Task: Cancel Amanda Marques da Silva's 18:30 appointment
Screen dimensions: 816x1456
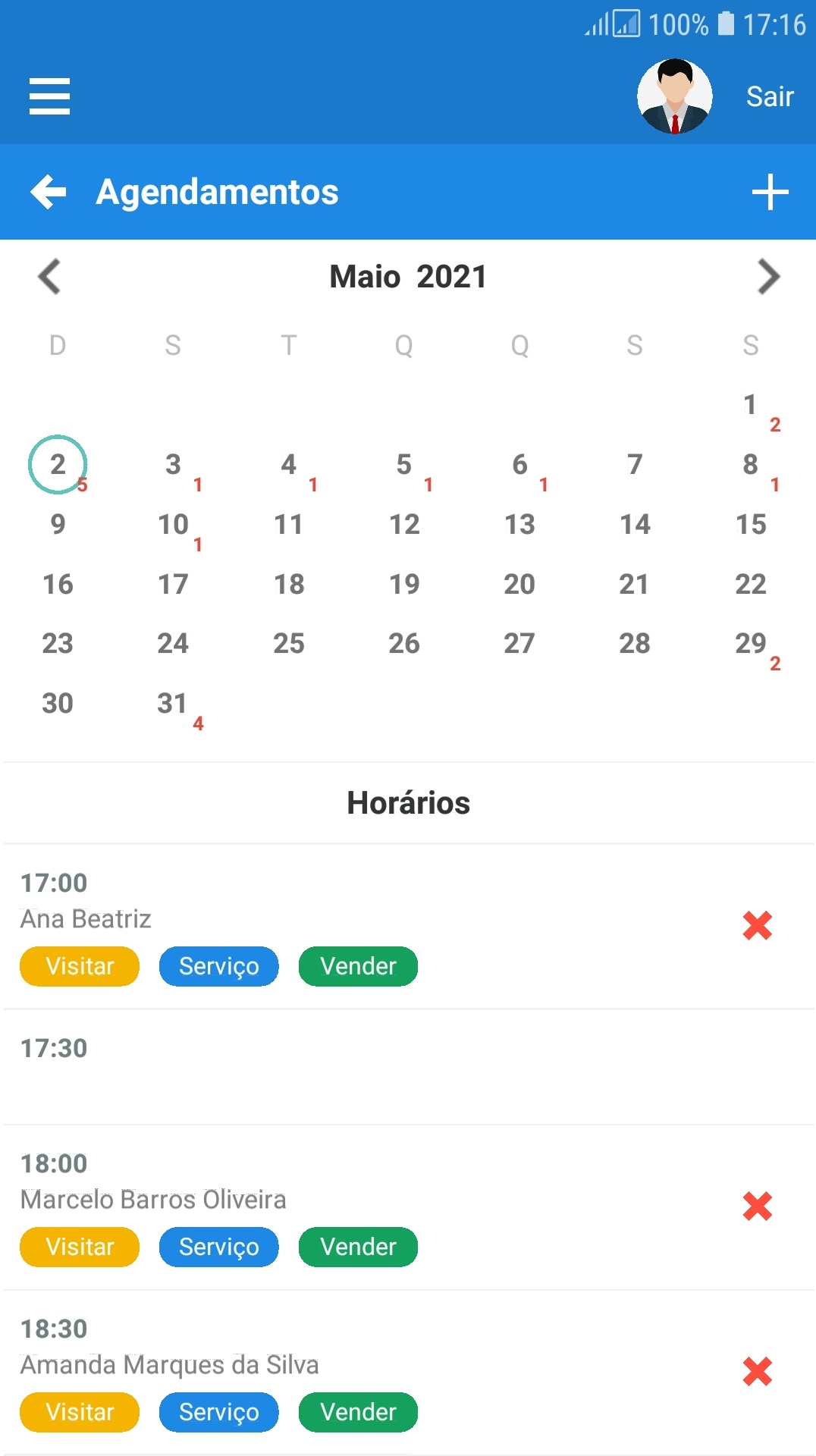Action: point(757,1371)
